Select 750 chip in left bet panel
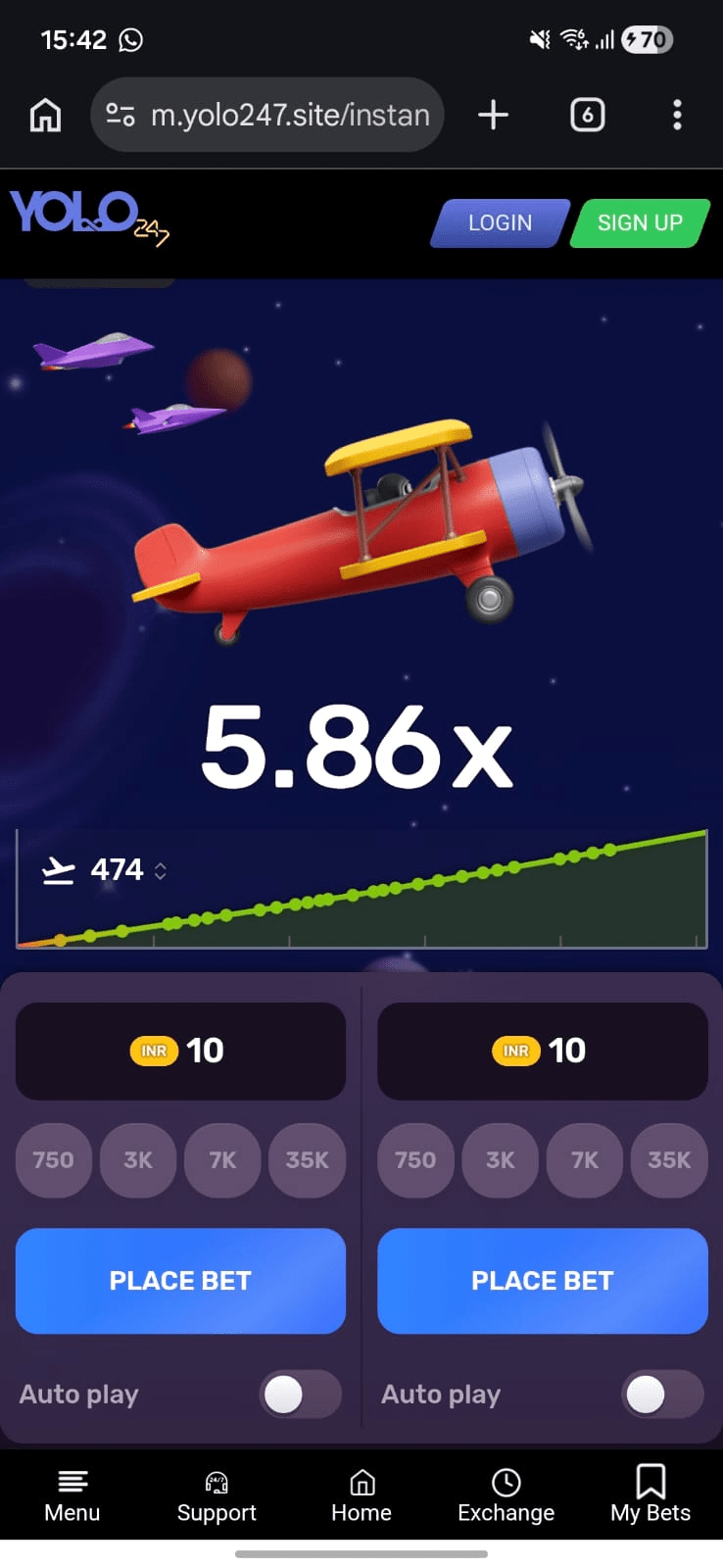 point(54,1160)
